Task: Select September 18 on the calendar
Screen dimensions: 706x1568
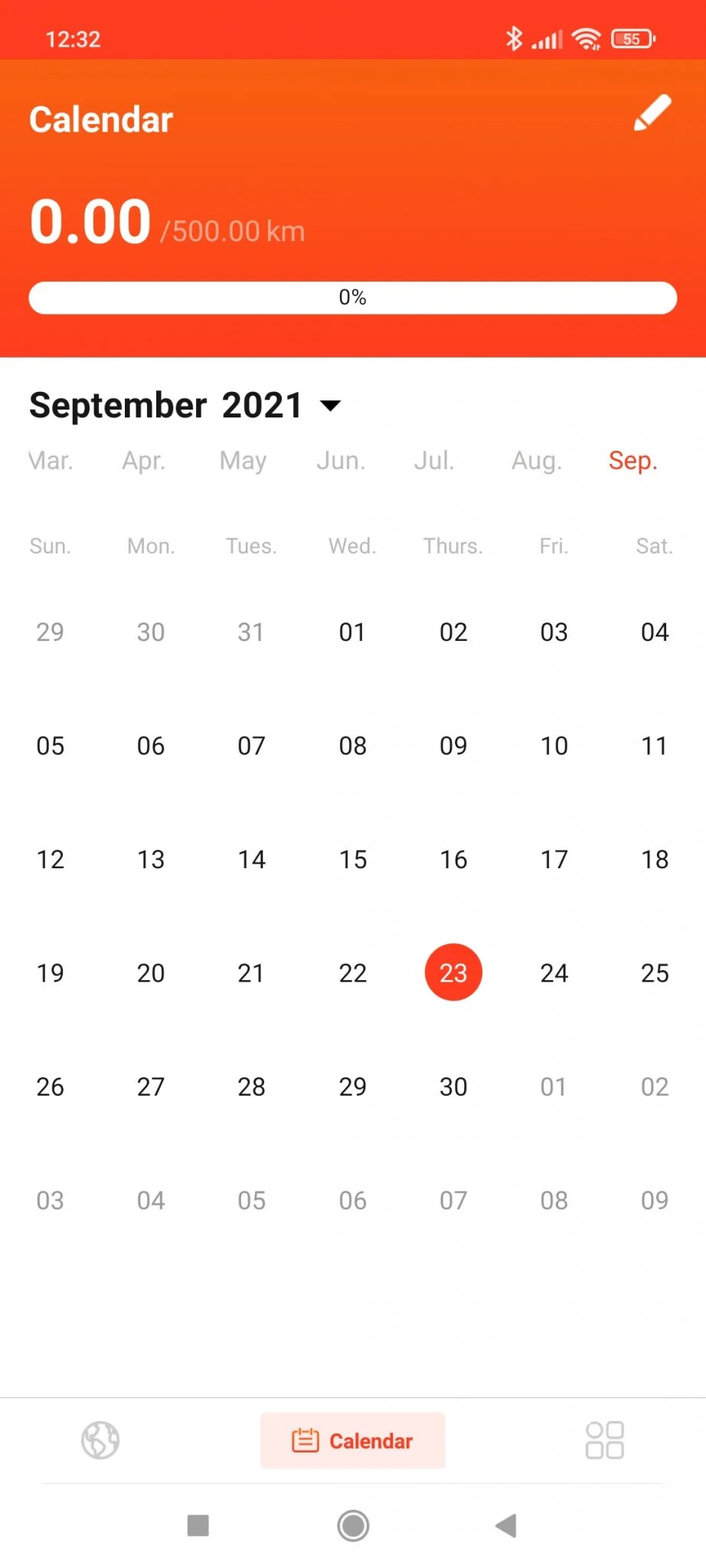Action: click(655, 859)
